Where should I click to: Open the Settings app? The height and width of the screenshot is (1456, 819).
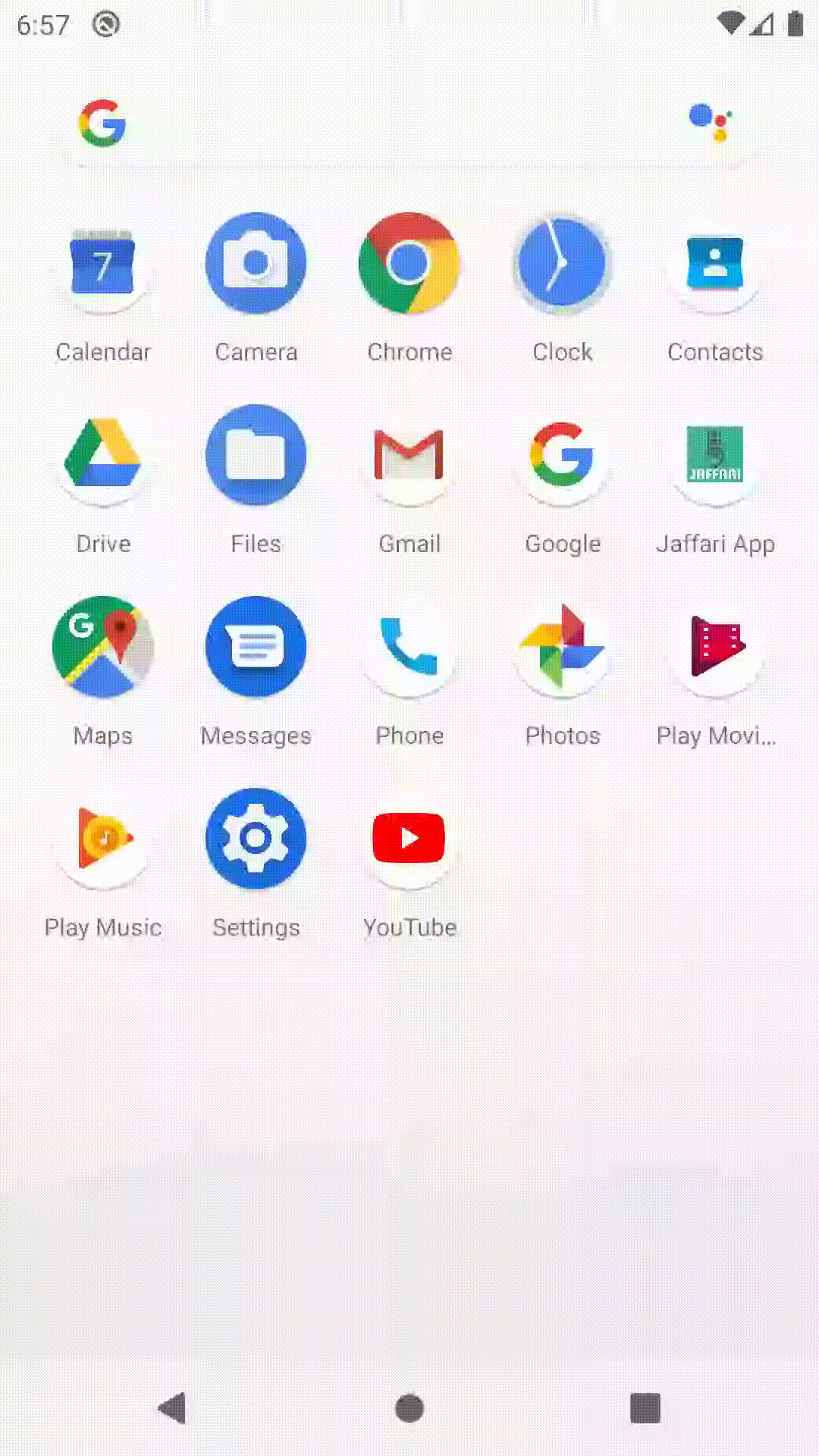(x=256, y=839)
